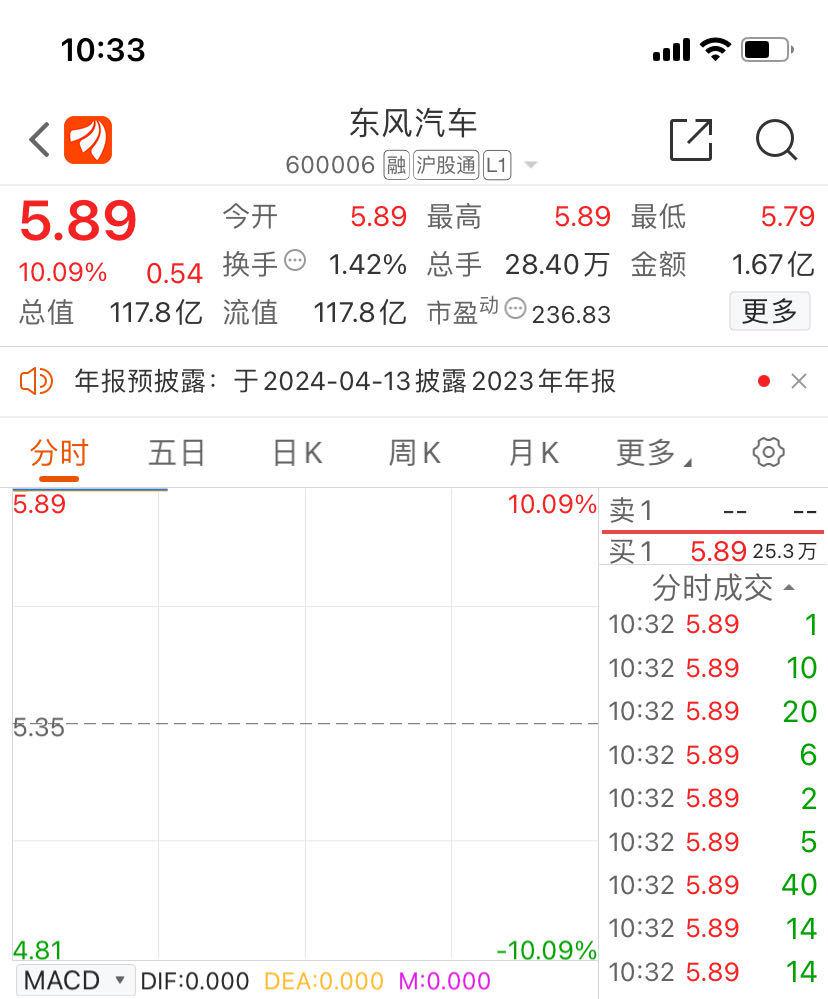Open the MACD indicator dropdown

pos(76,980)
